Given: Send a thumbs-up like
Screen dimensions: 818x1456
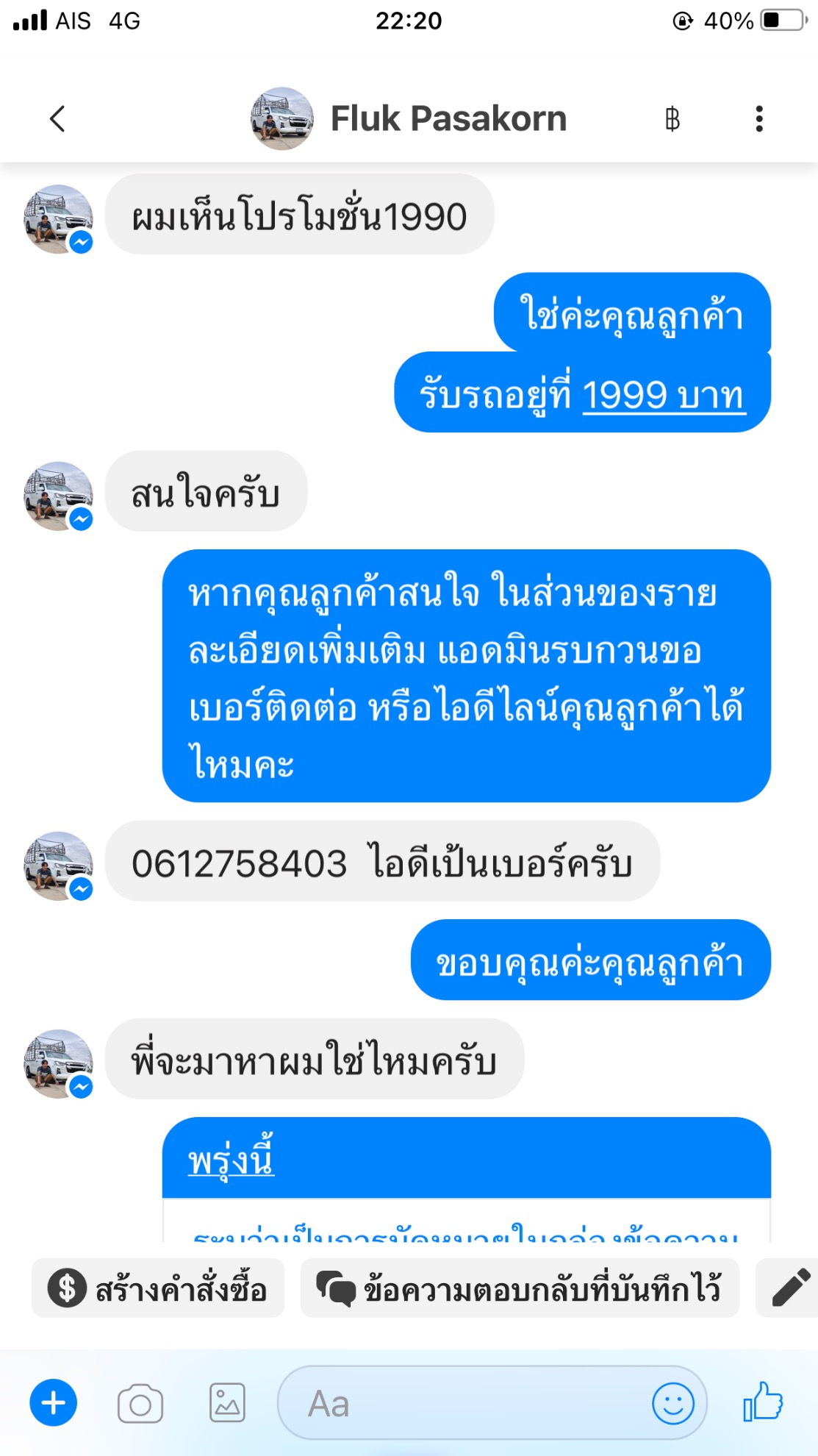Looking at the screenshot, I should [x=763, y=1402].
